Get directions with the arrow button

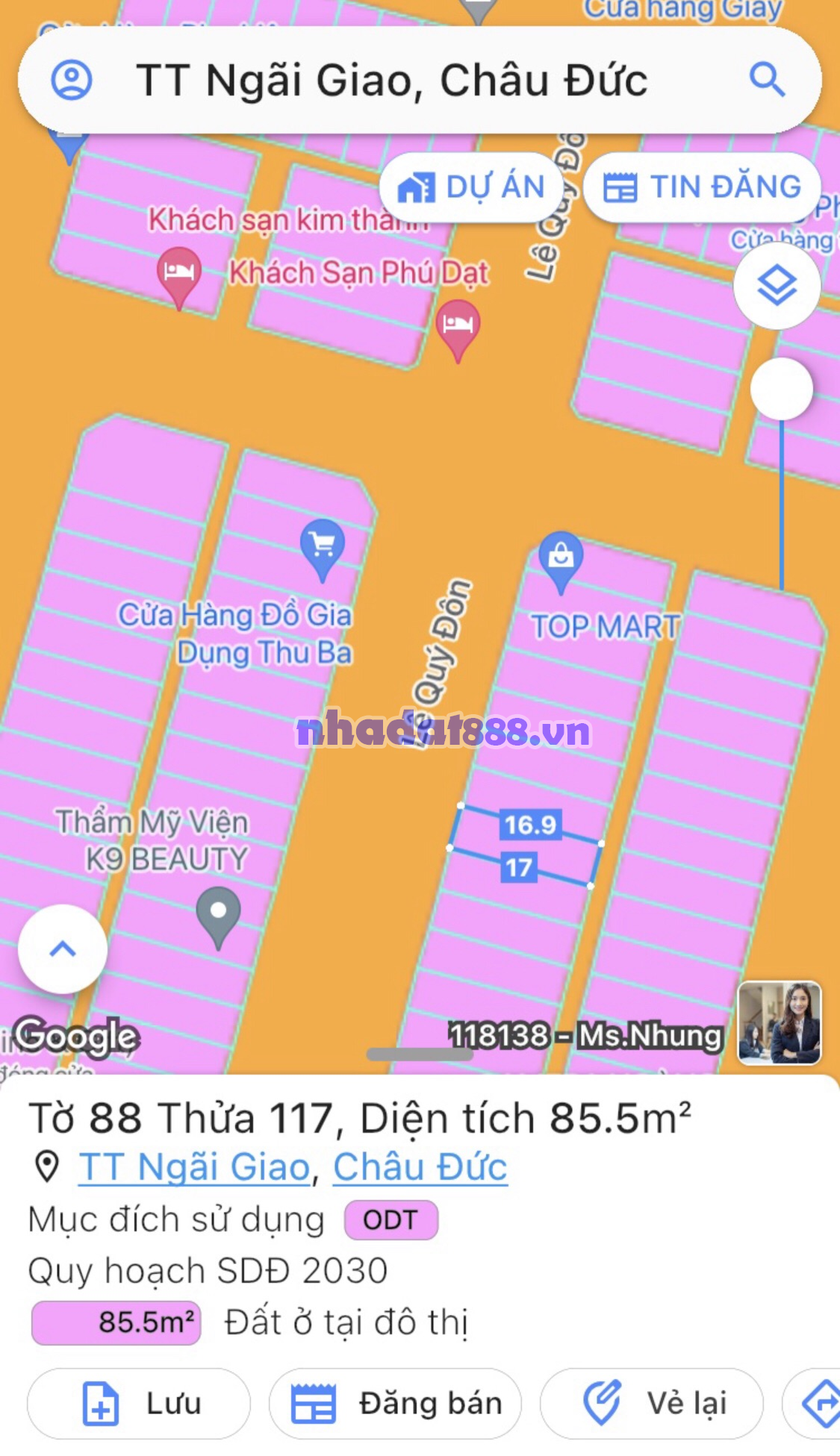819,1403
